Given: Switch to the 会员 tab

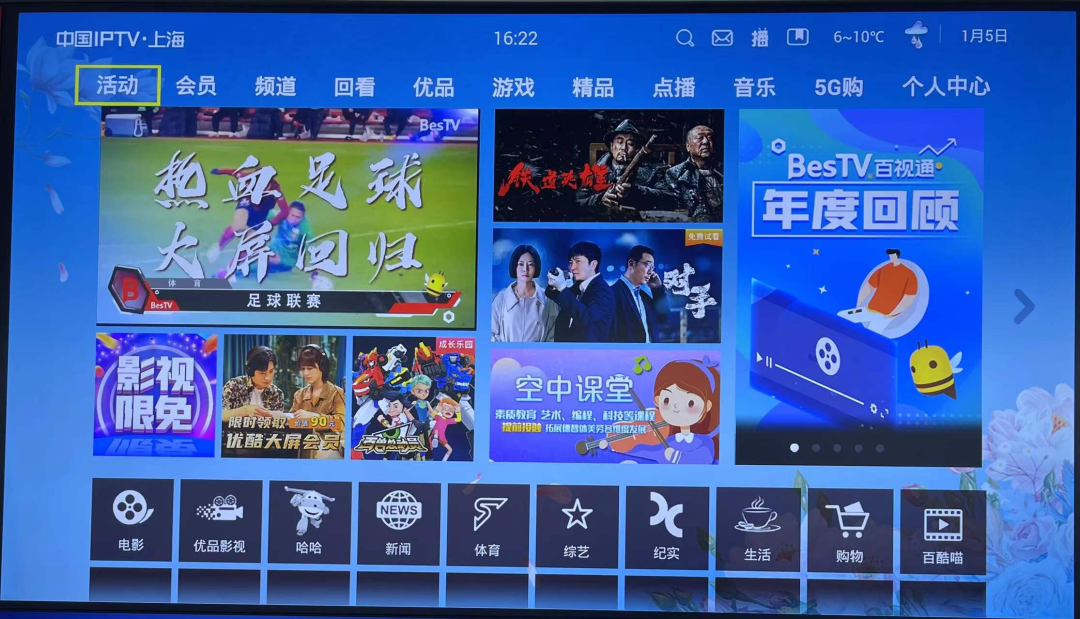Looking at the screenshot, I should [x=196, y=86].
